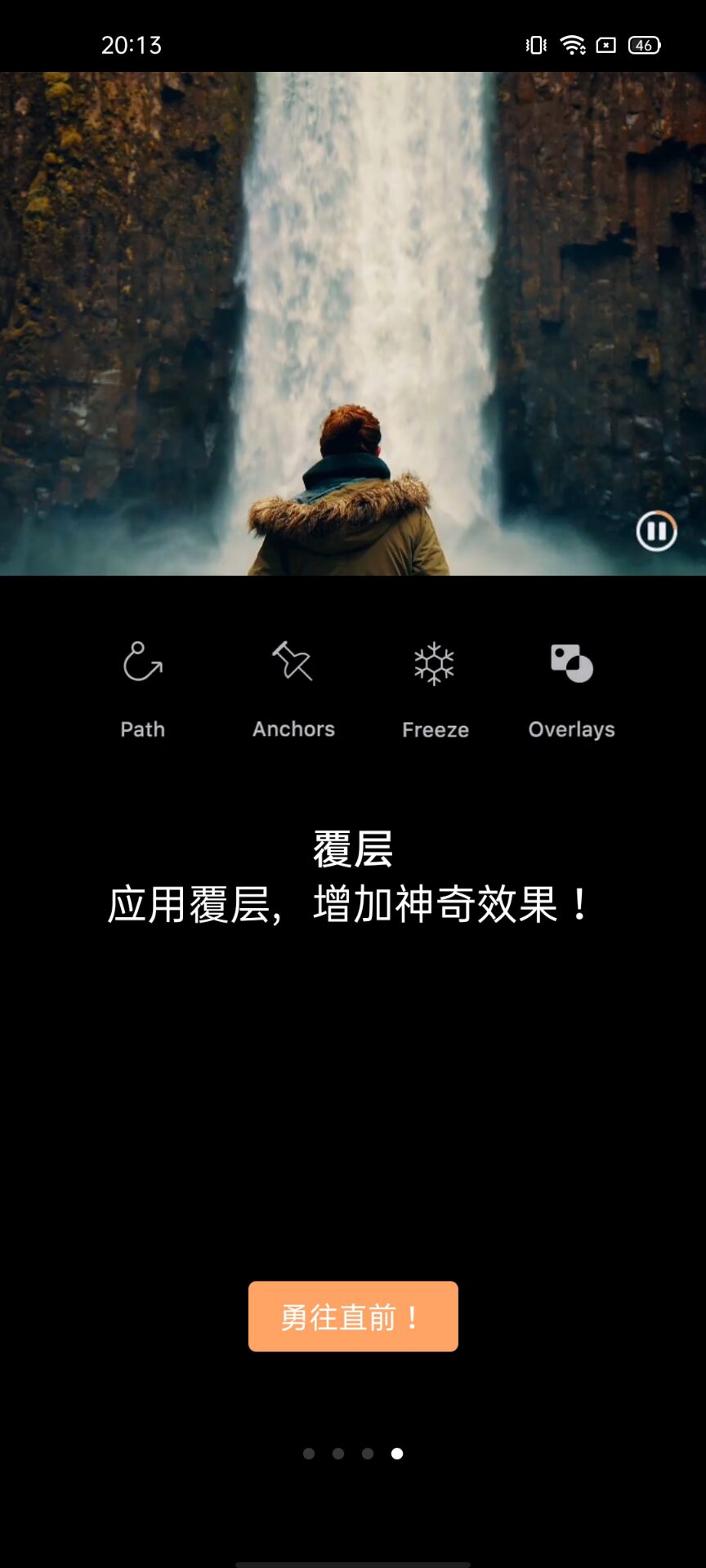Tap the 勇往直前！ button to continue
This screenshot has height=1568, width=706.
[x=353, y=1316]
